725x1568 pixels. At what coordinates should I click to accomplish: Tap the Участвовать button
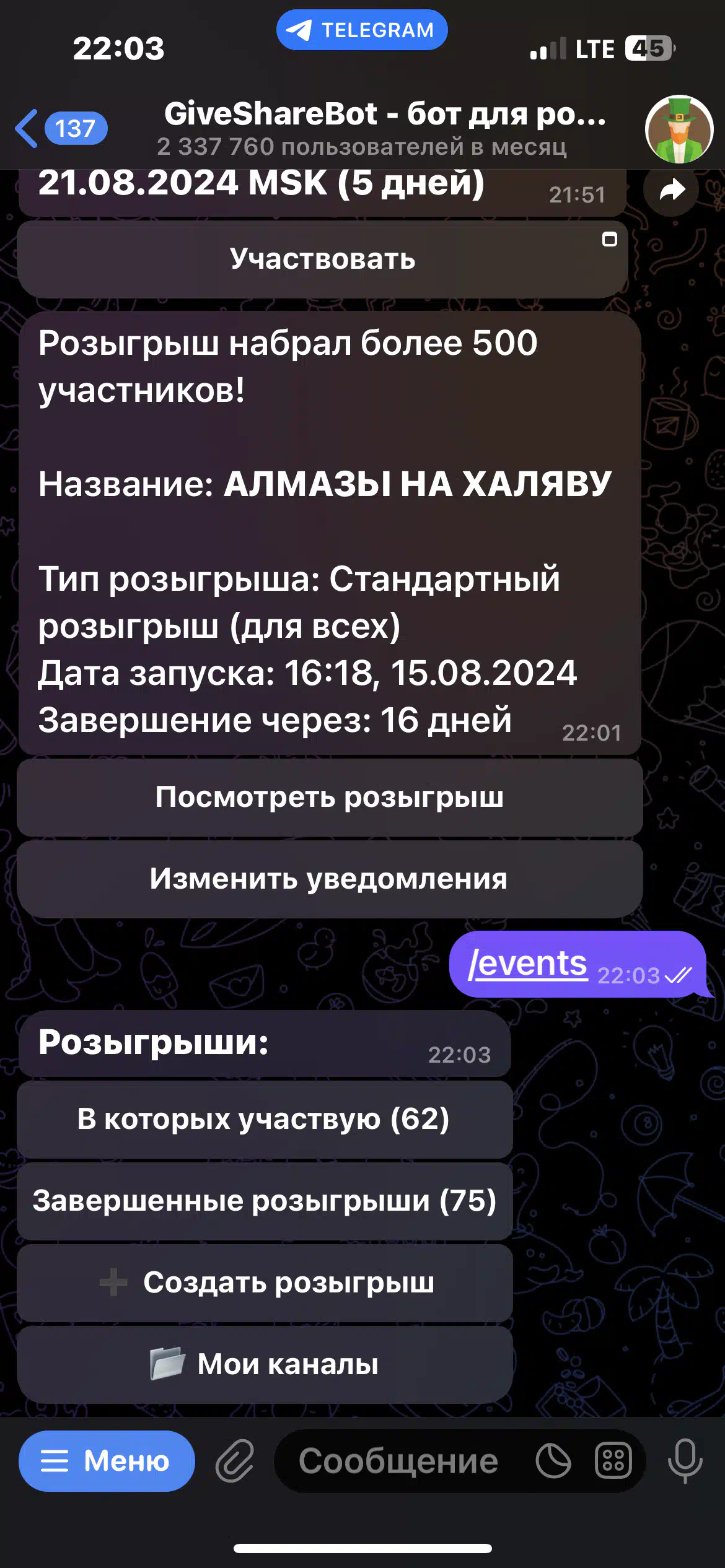[x=322, y=259]
